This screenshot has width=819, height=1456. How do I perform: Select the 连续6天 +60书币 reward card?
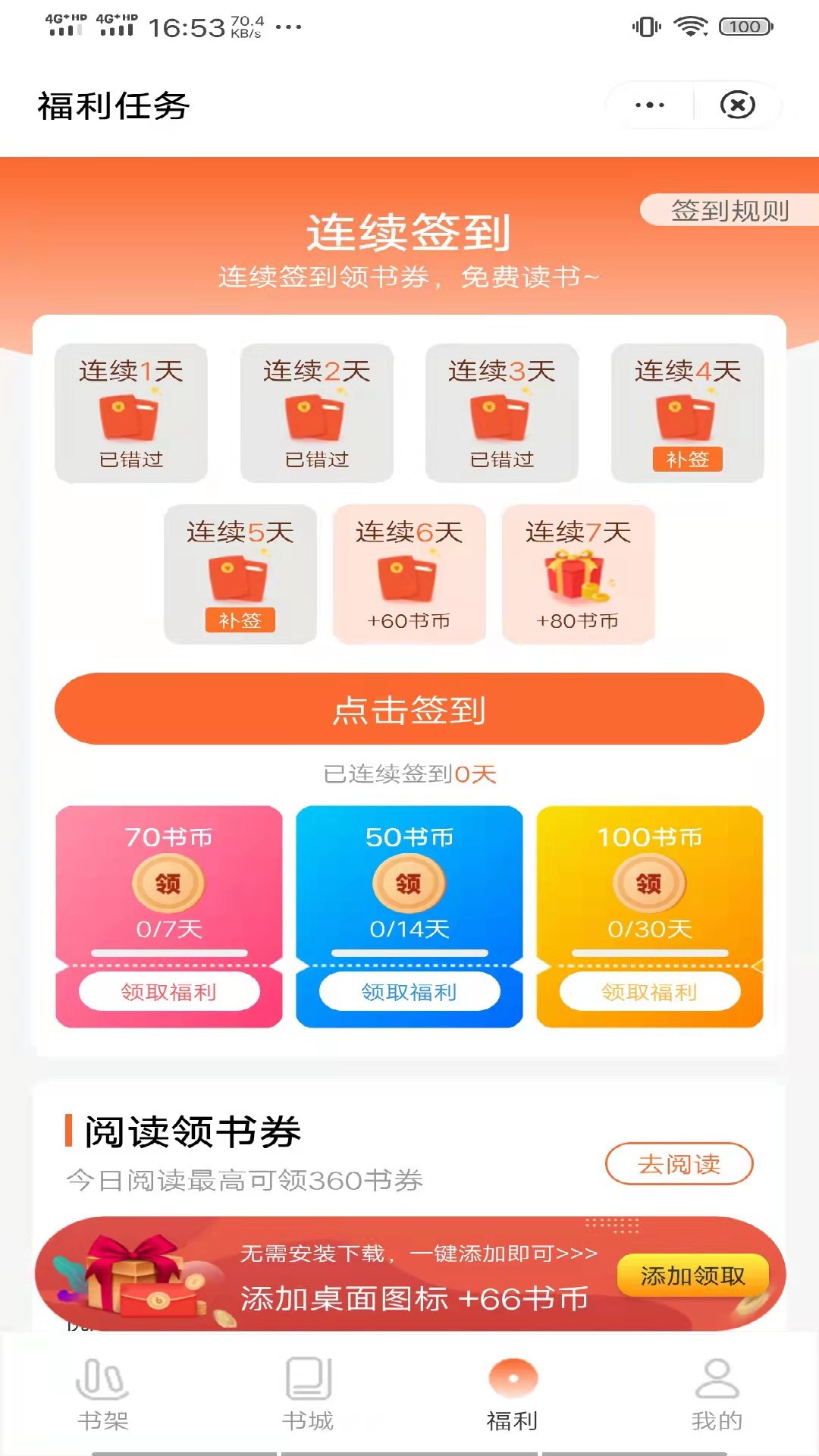409,576
